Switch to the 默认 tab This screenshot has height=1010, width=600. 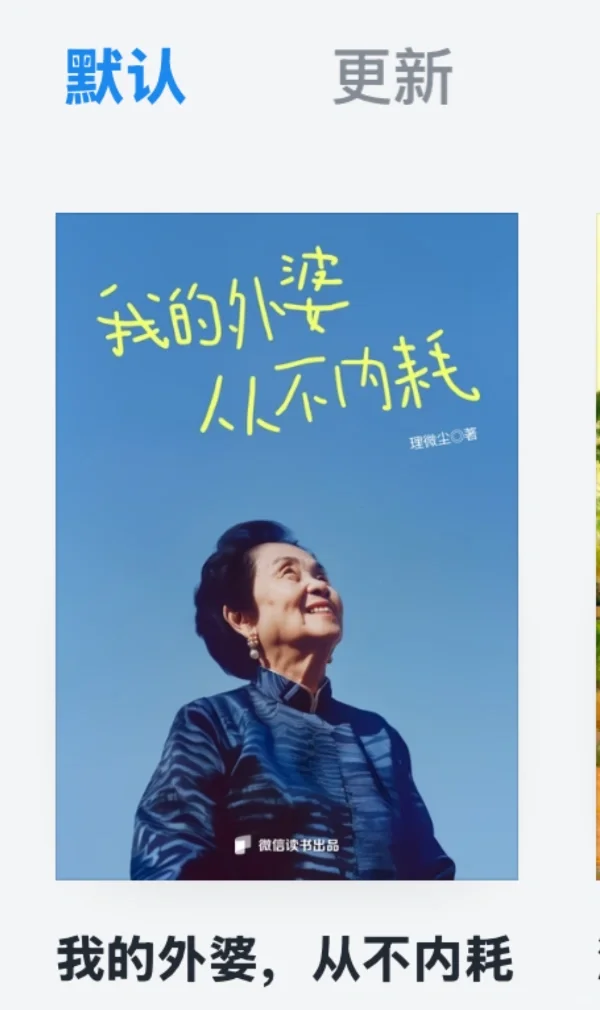tap(125, 77)
